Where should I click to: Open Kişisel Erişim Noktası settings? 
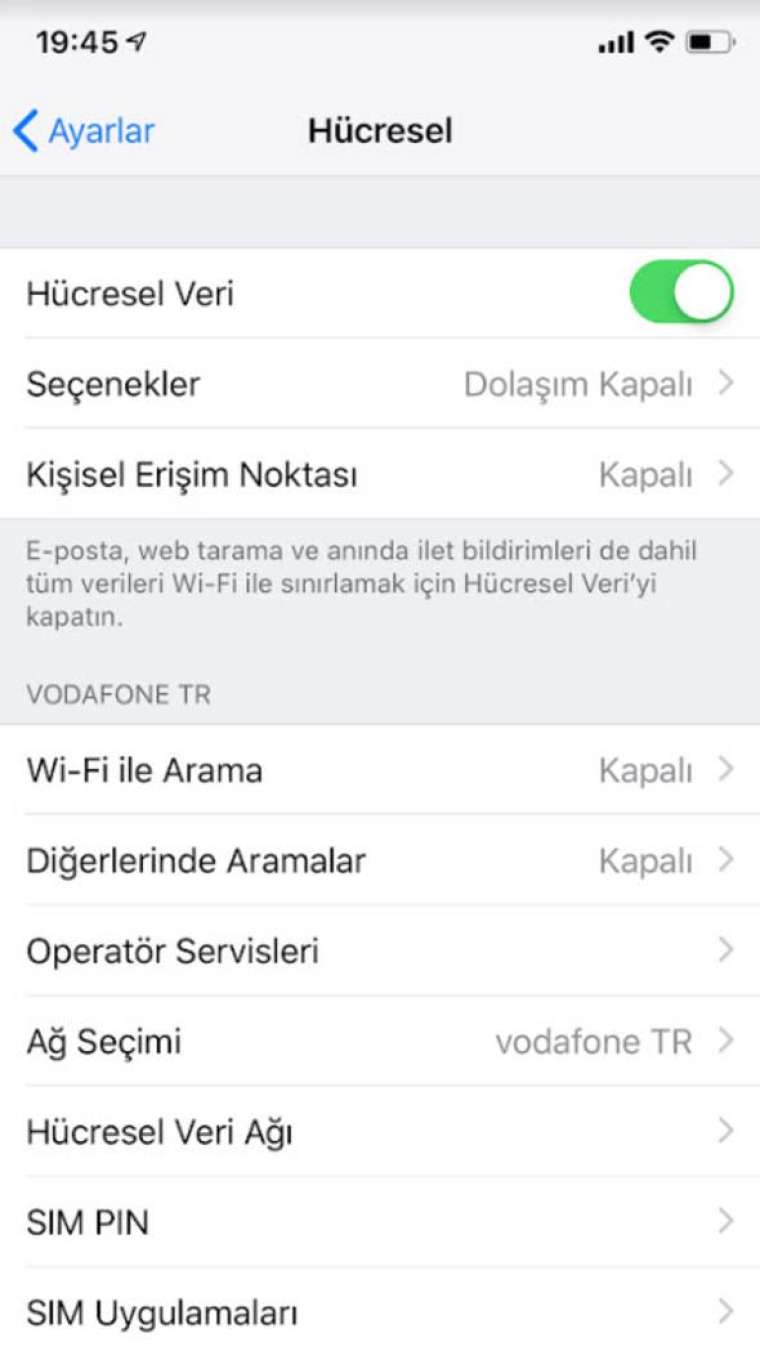pos(380,474)
